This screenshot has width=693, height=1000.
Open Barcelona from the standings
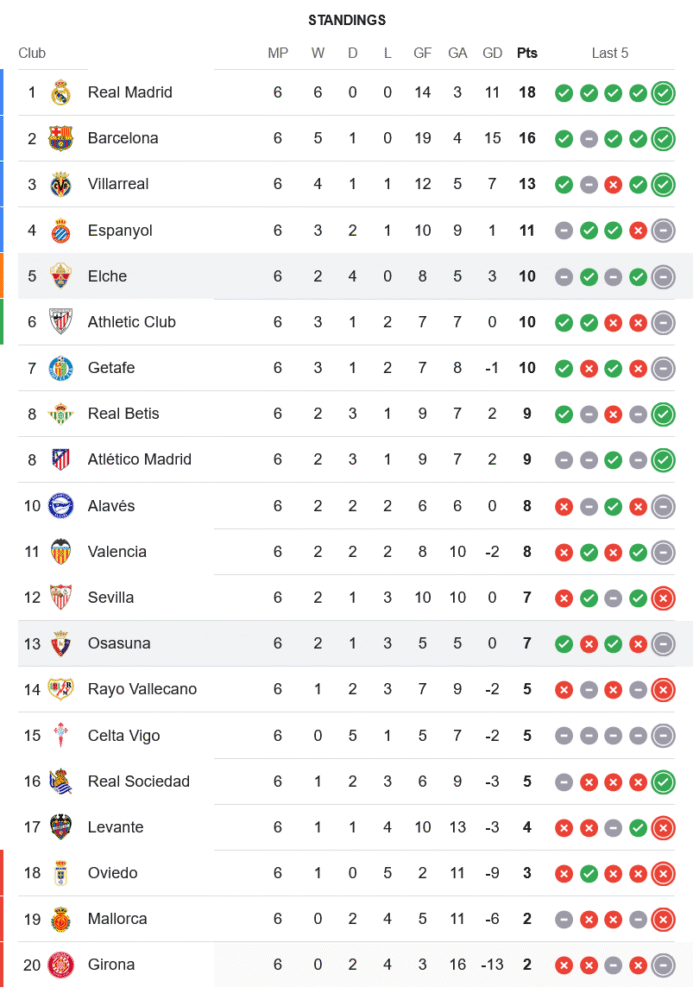point(123,139)
